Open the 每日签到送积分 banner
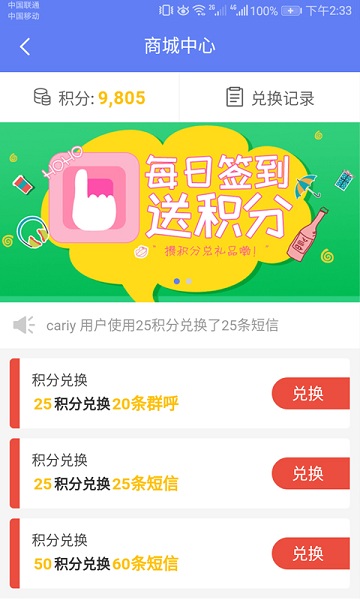Screen dimensions: 360x600 pyautogui.click(x=180, y=212)
